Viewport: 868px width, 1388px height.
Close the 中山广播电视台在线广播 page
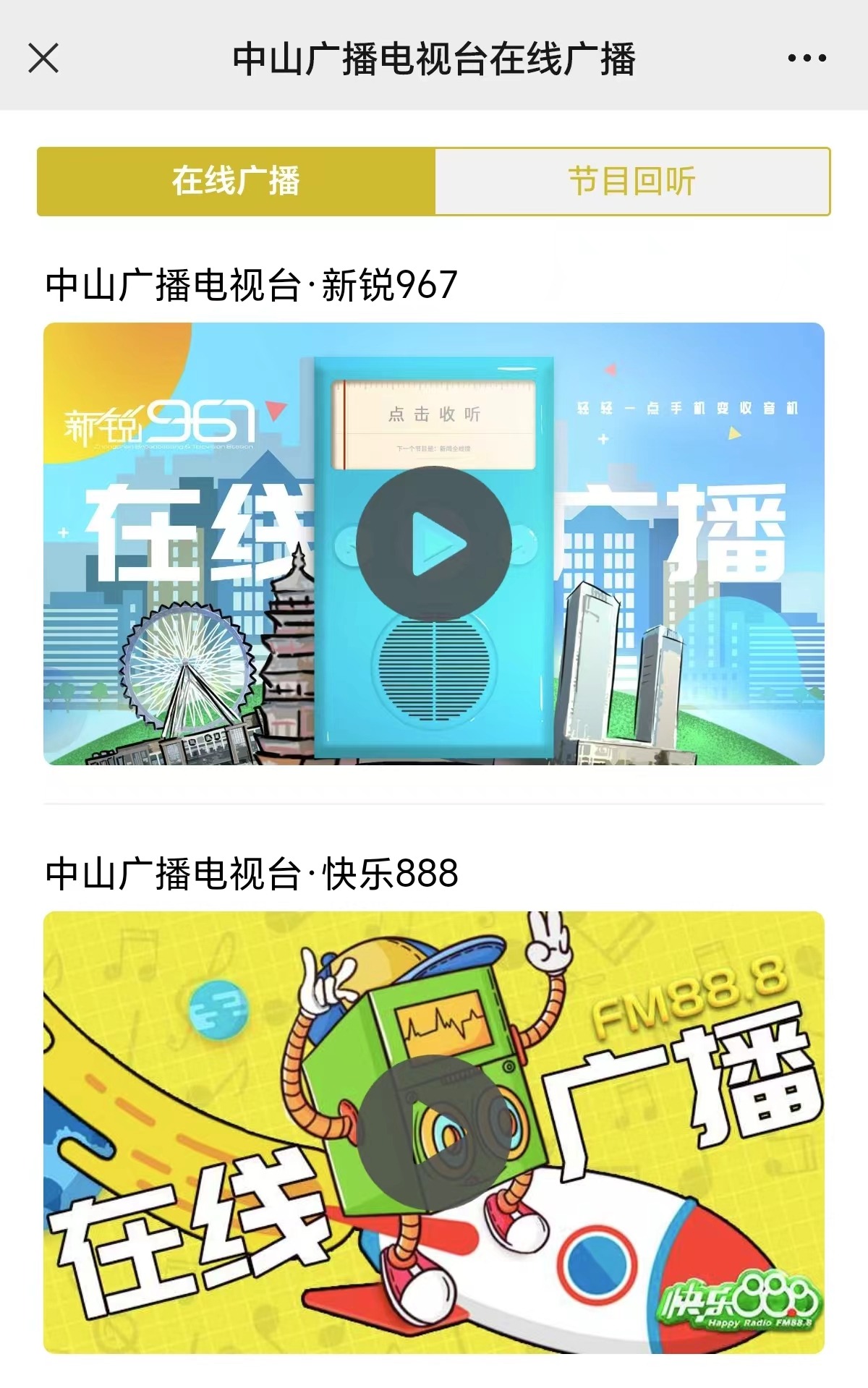[x=43, y=58]
